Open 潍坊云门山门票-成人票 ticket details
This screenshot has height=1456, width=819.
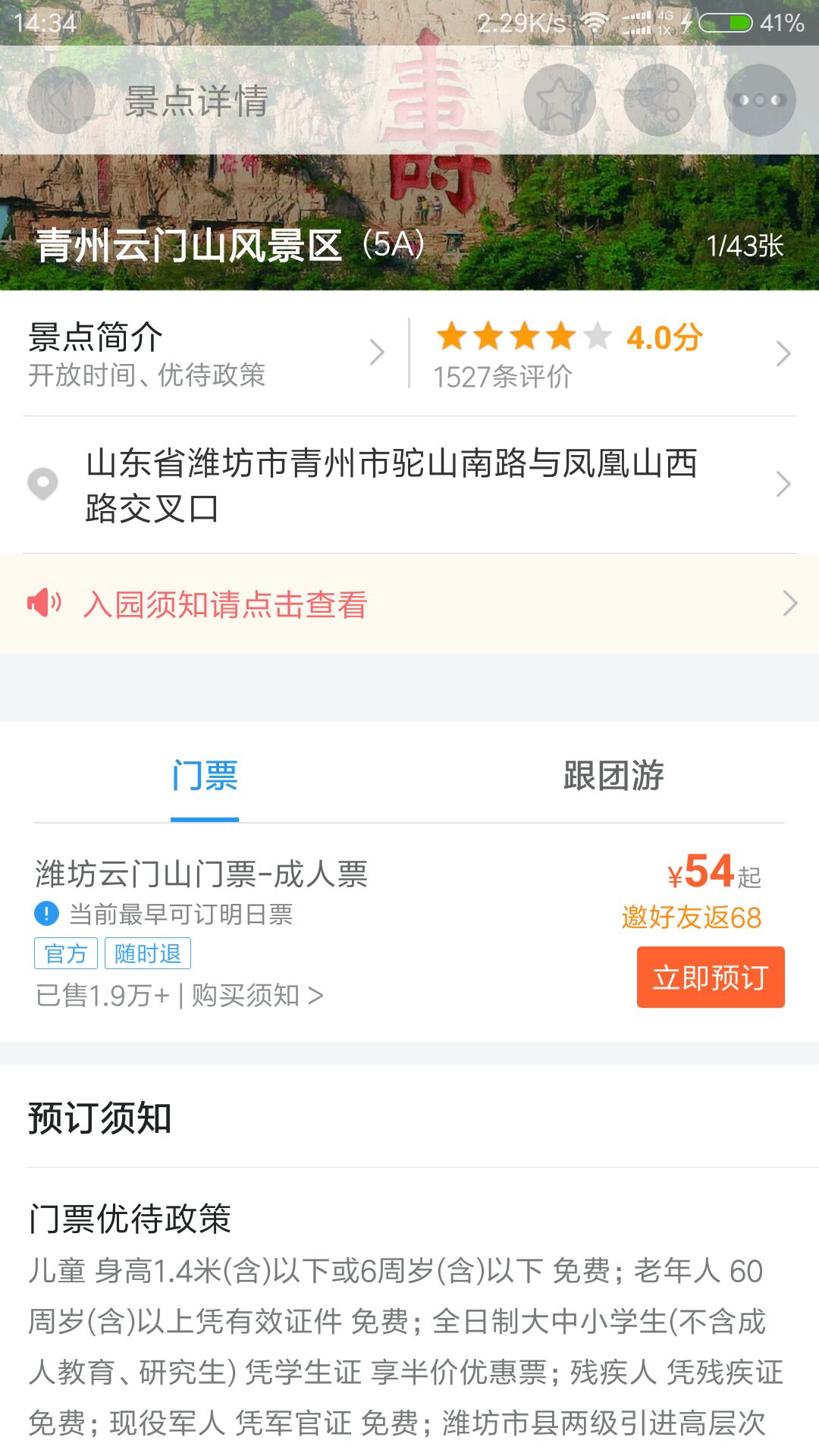pos(202,874)
